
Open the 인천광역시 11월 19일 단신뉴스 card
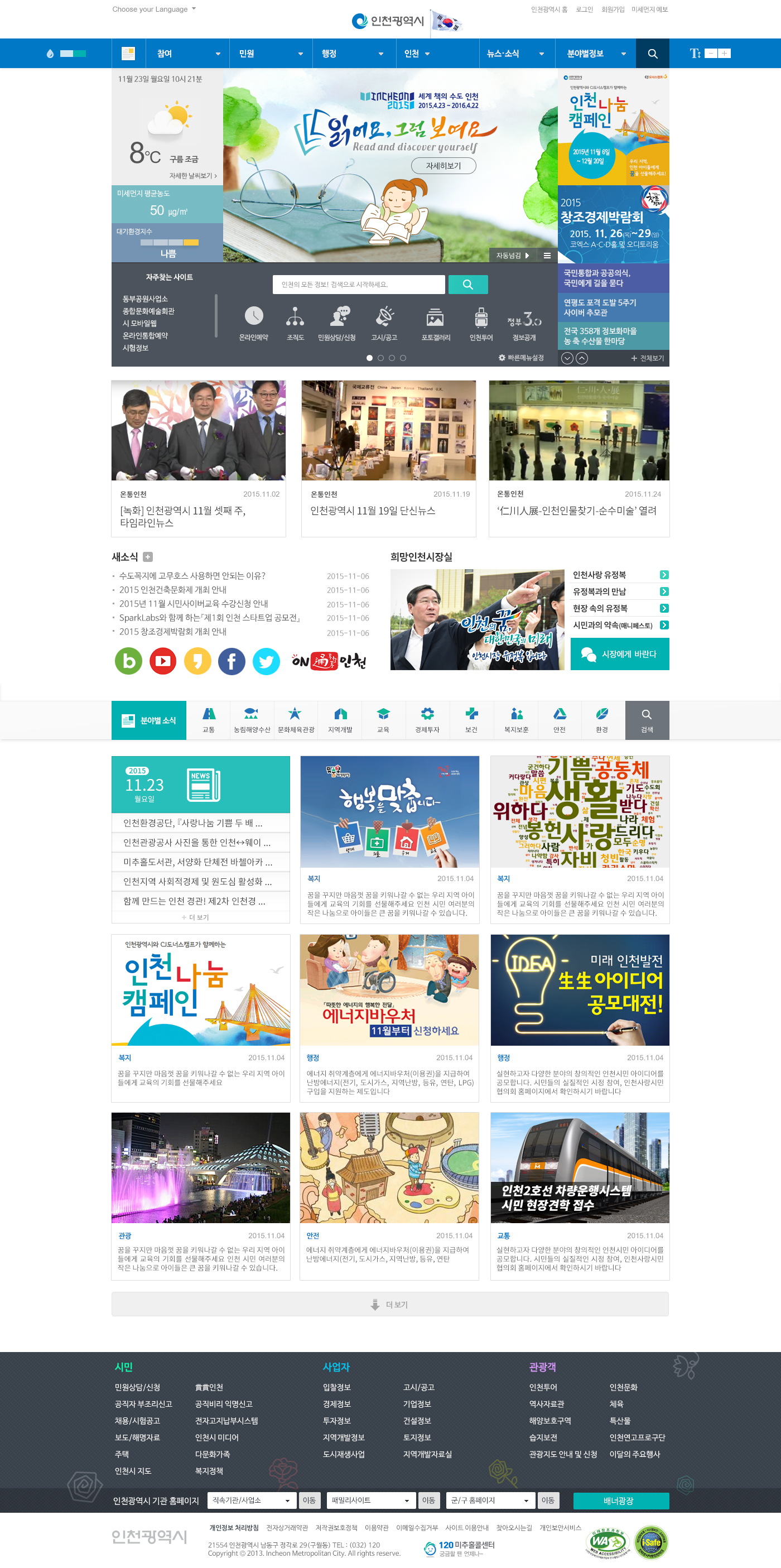388,458
